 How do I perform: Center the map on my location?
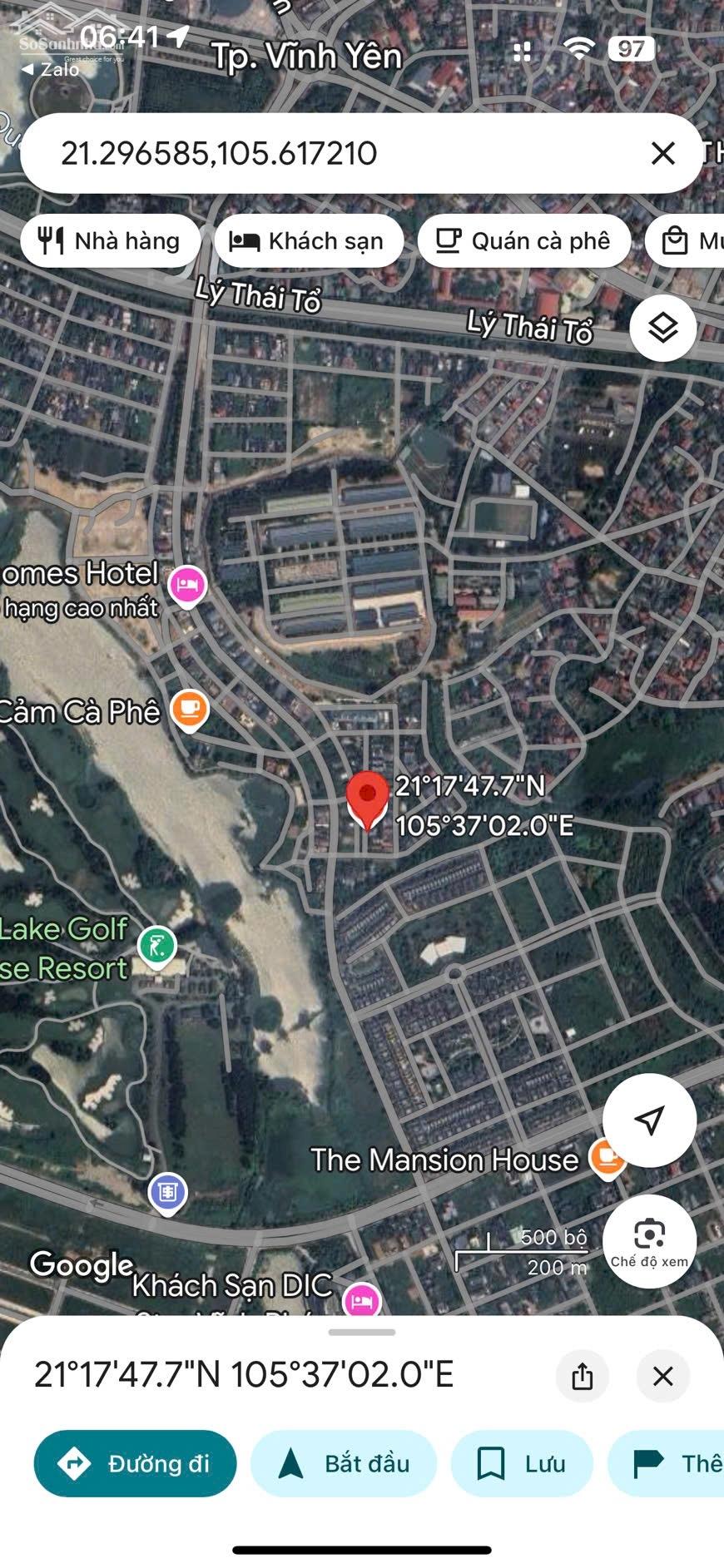[649, 1120]
